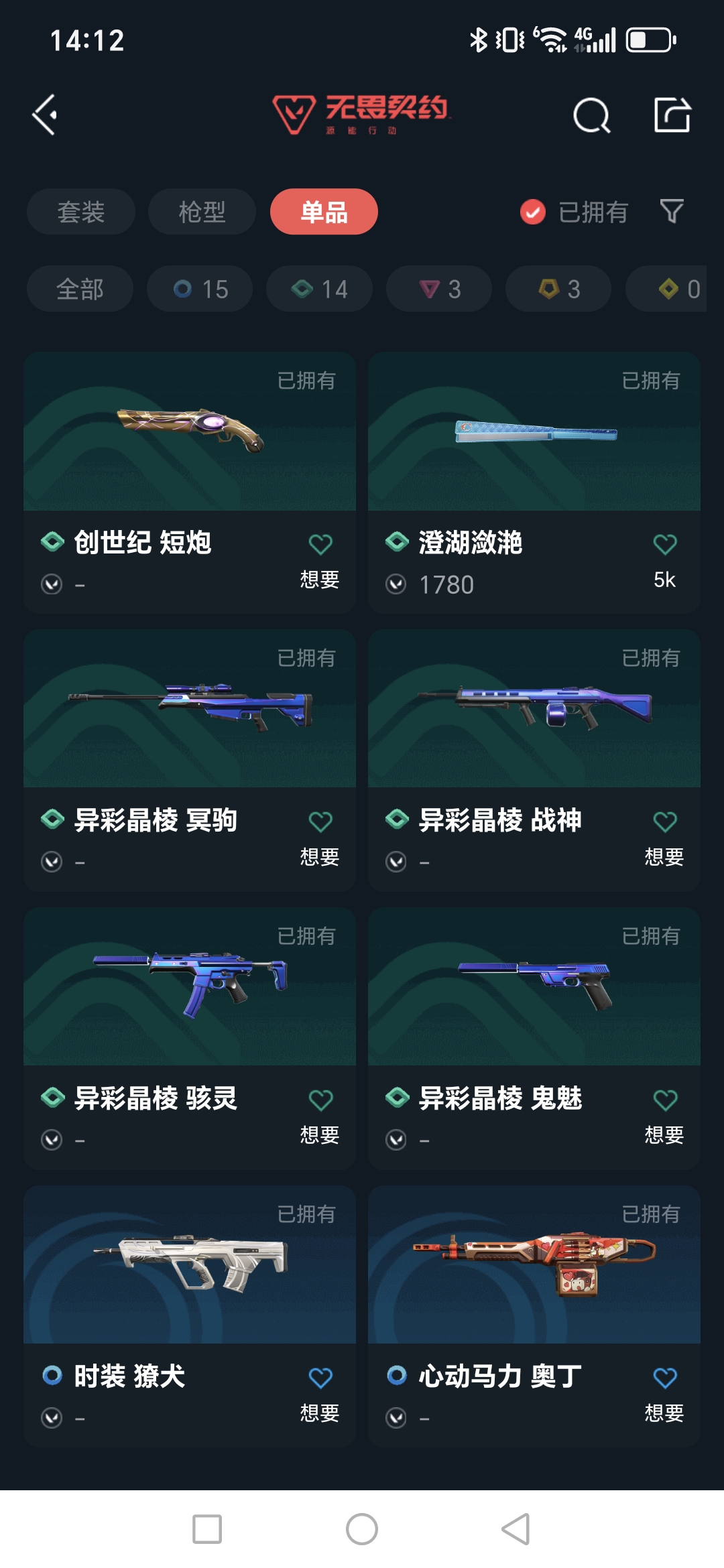Switch to the 枪型 tab
This screenshot has width=724, height=1568.
pos(200,211)
